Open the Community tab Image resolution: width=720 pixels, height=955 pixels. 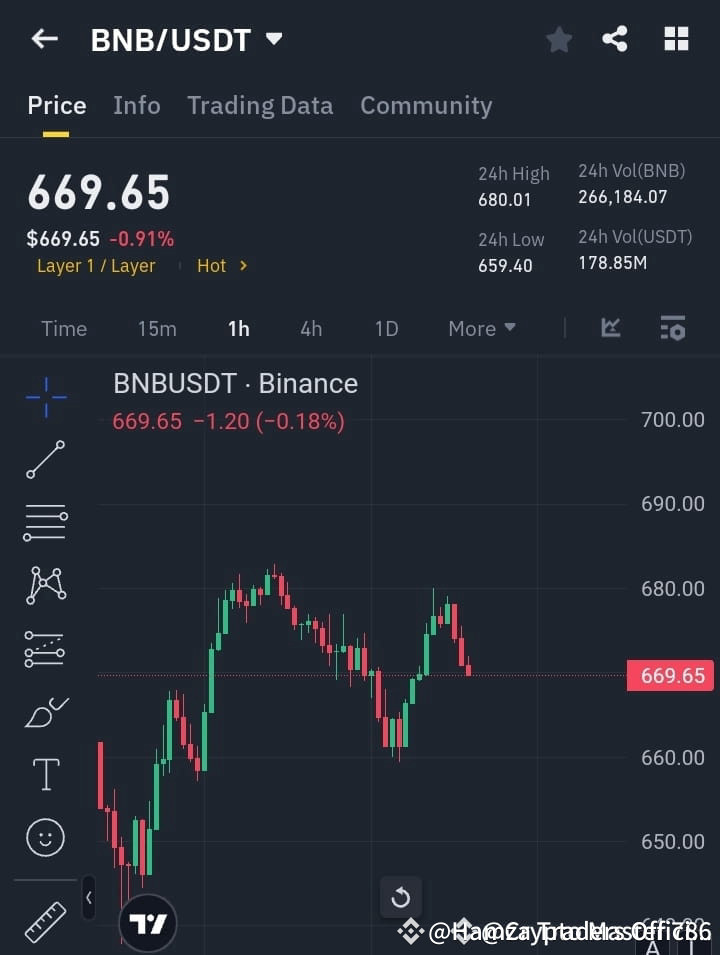click(426, 105)
